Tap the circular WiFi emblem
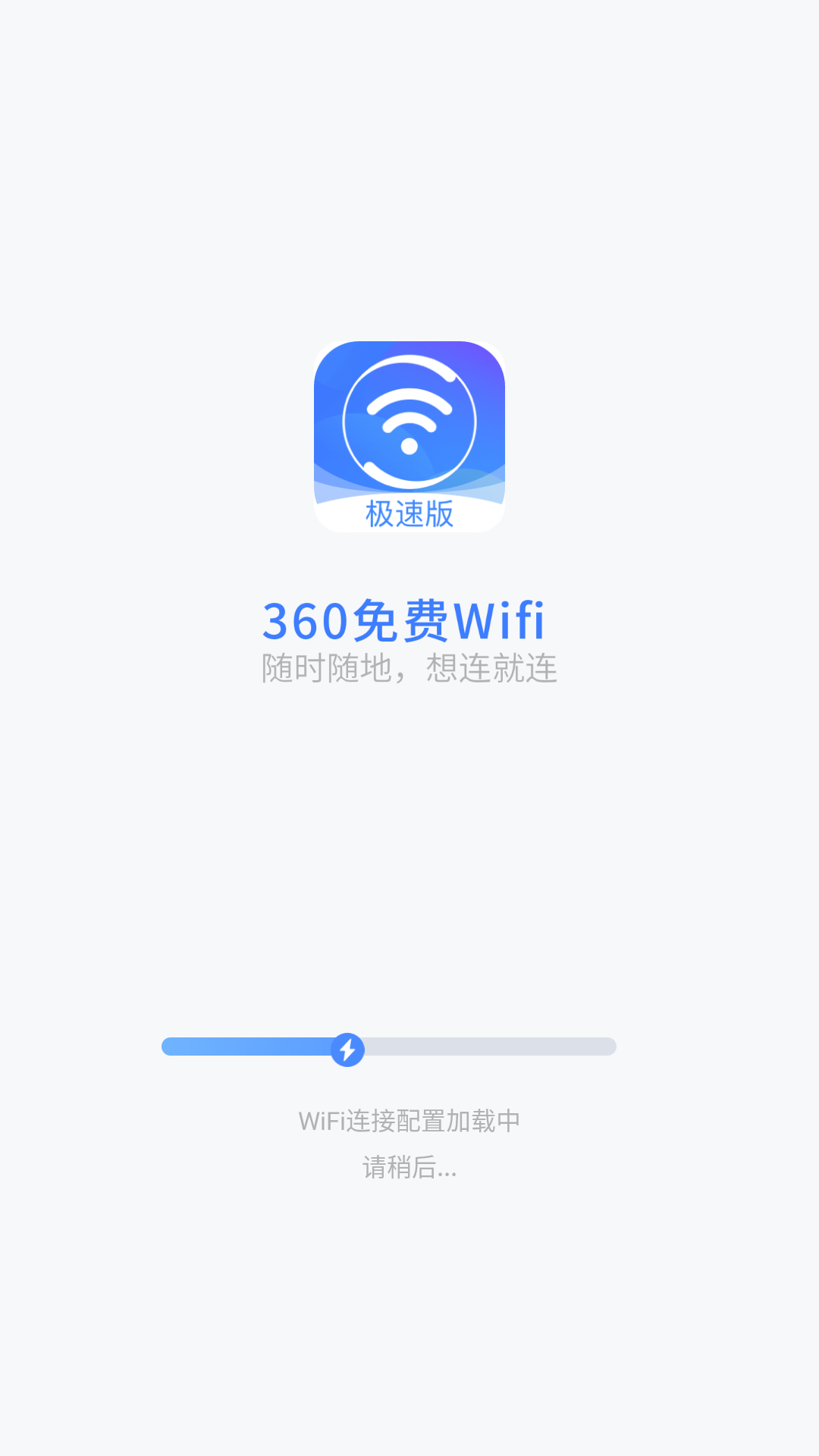The height and width of the screenshot is (1456, 819). pos(409,421)
